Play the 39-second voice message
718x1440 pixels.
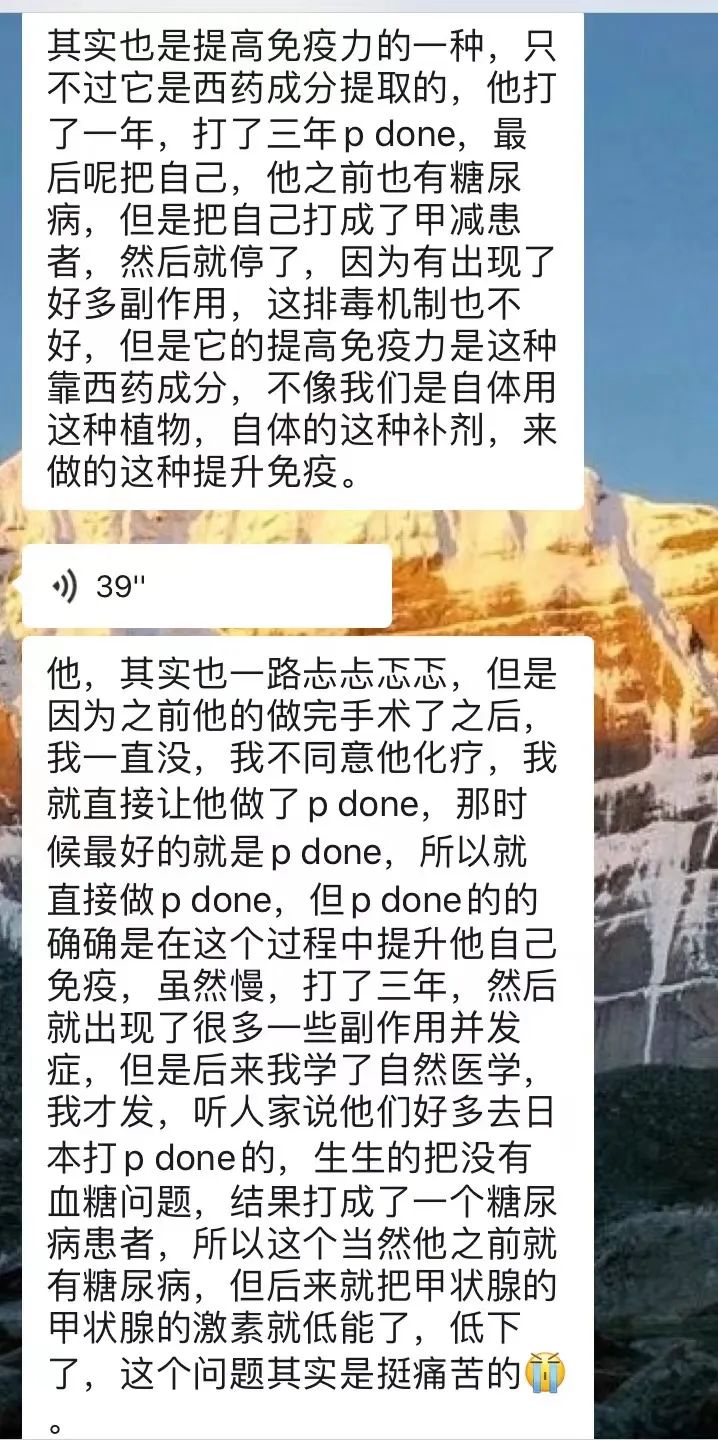[207, 586]
